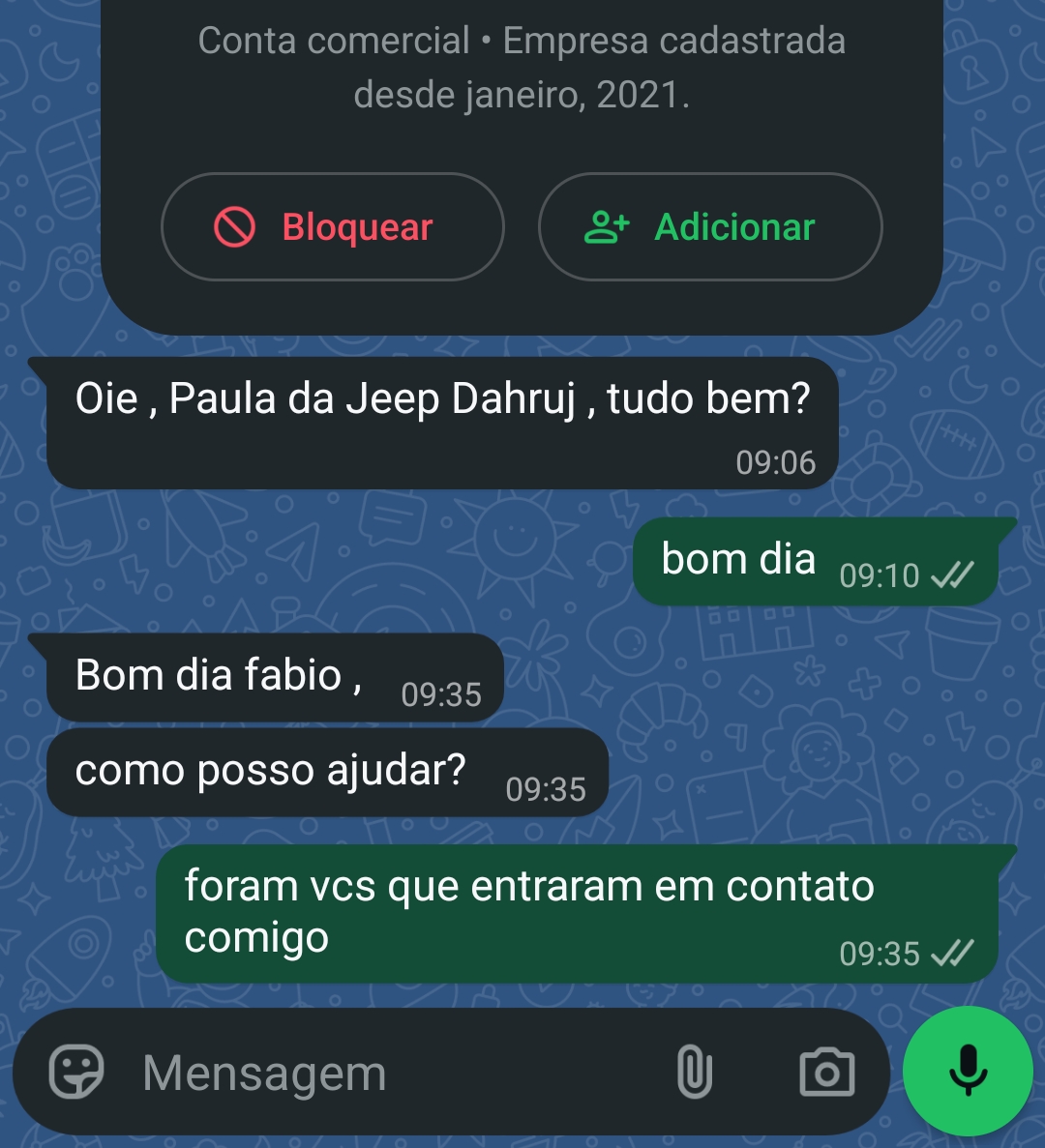Open the sticker and emoji picker

76,1072
